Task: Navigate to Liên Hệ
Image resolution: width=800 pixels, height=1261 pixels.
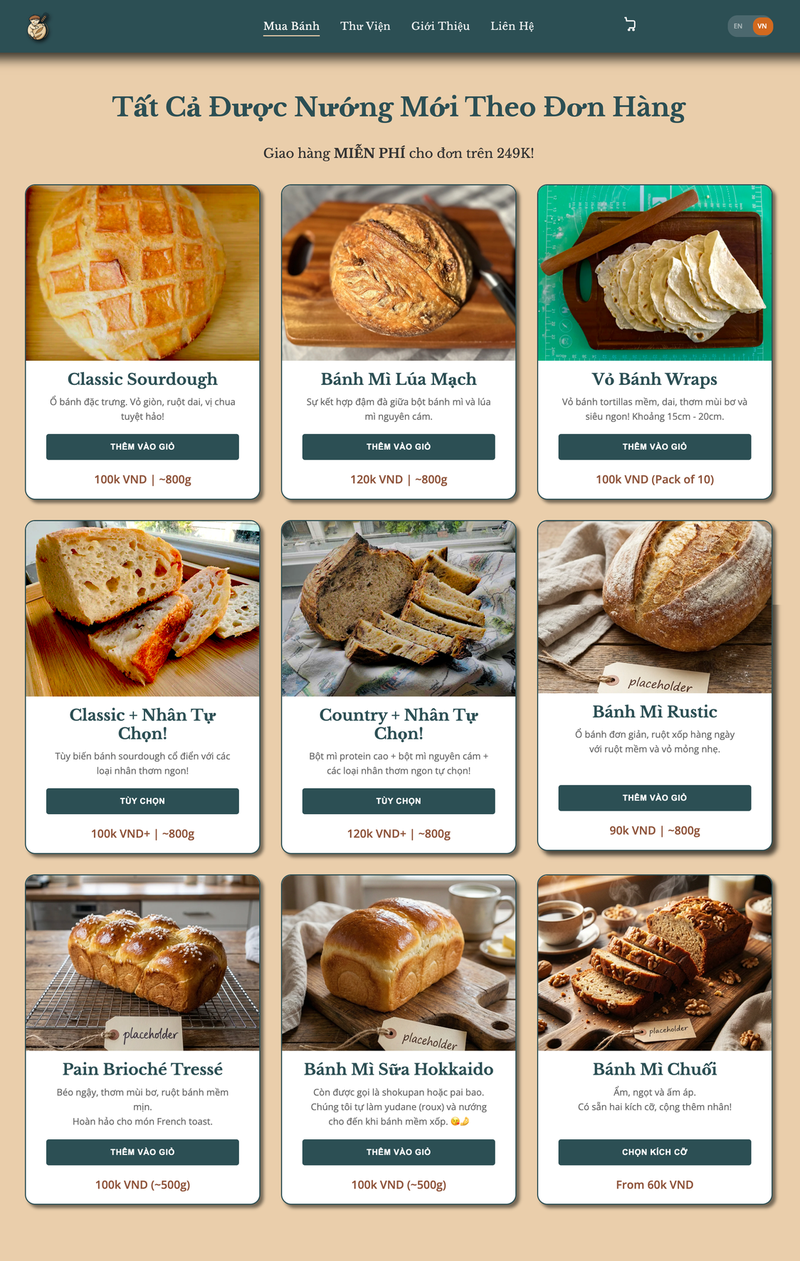Action: (512, 26)
